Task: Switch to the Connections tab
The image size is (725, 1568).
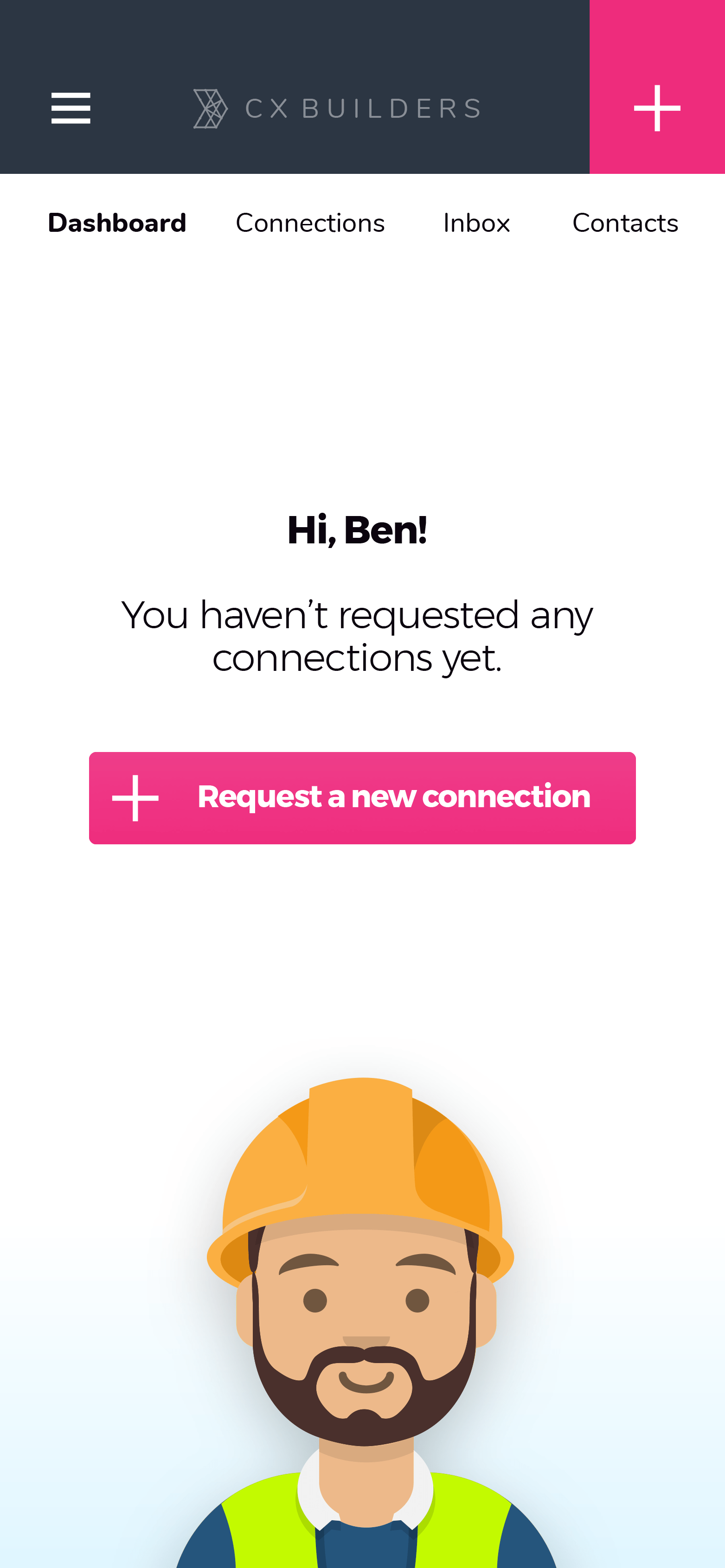Action: [x=310, y=223]
